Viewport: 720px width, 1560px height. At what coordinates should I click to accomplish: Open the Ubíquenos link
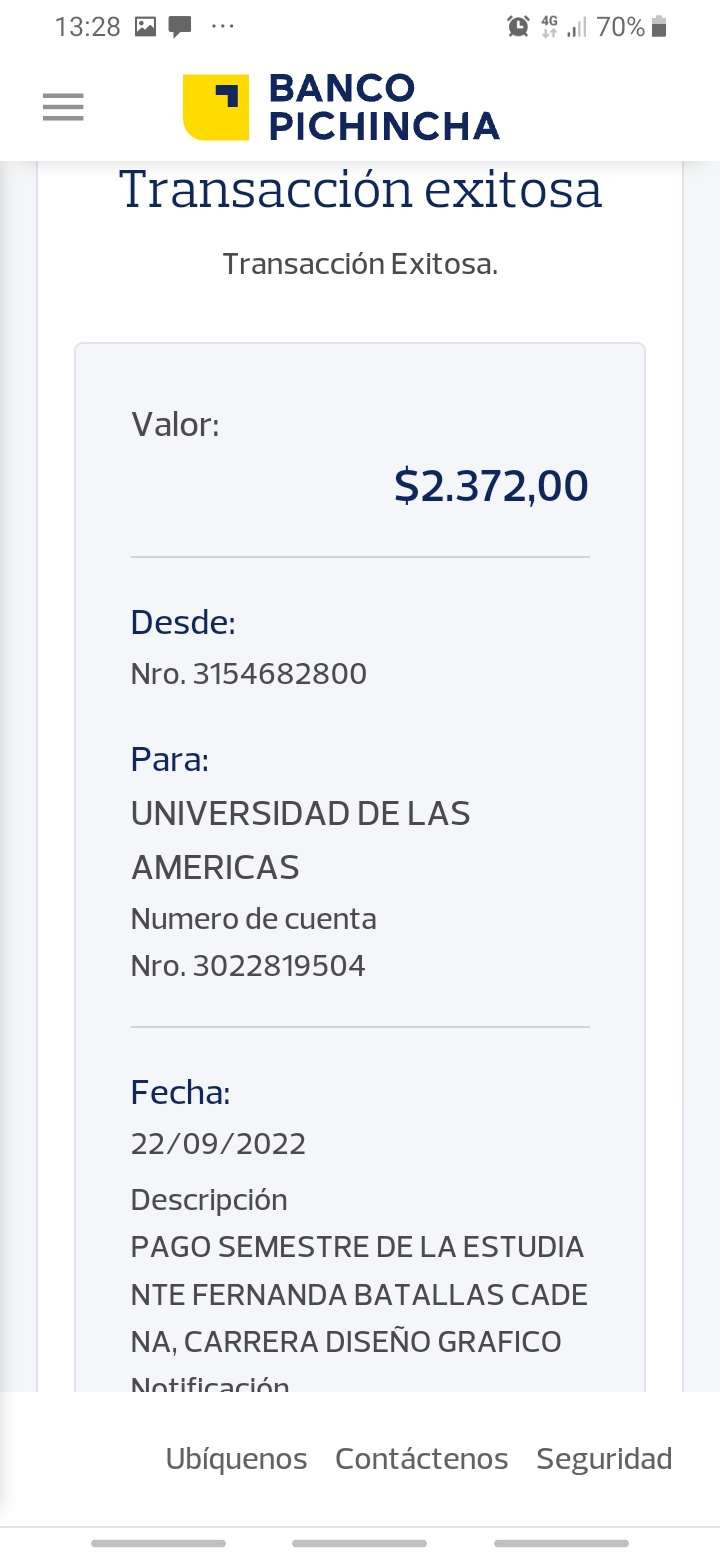point(236,1459)
